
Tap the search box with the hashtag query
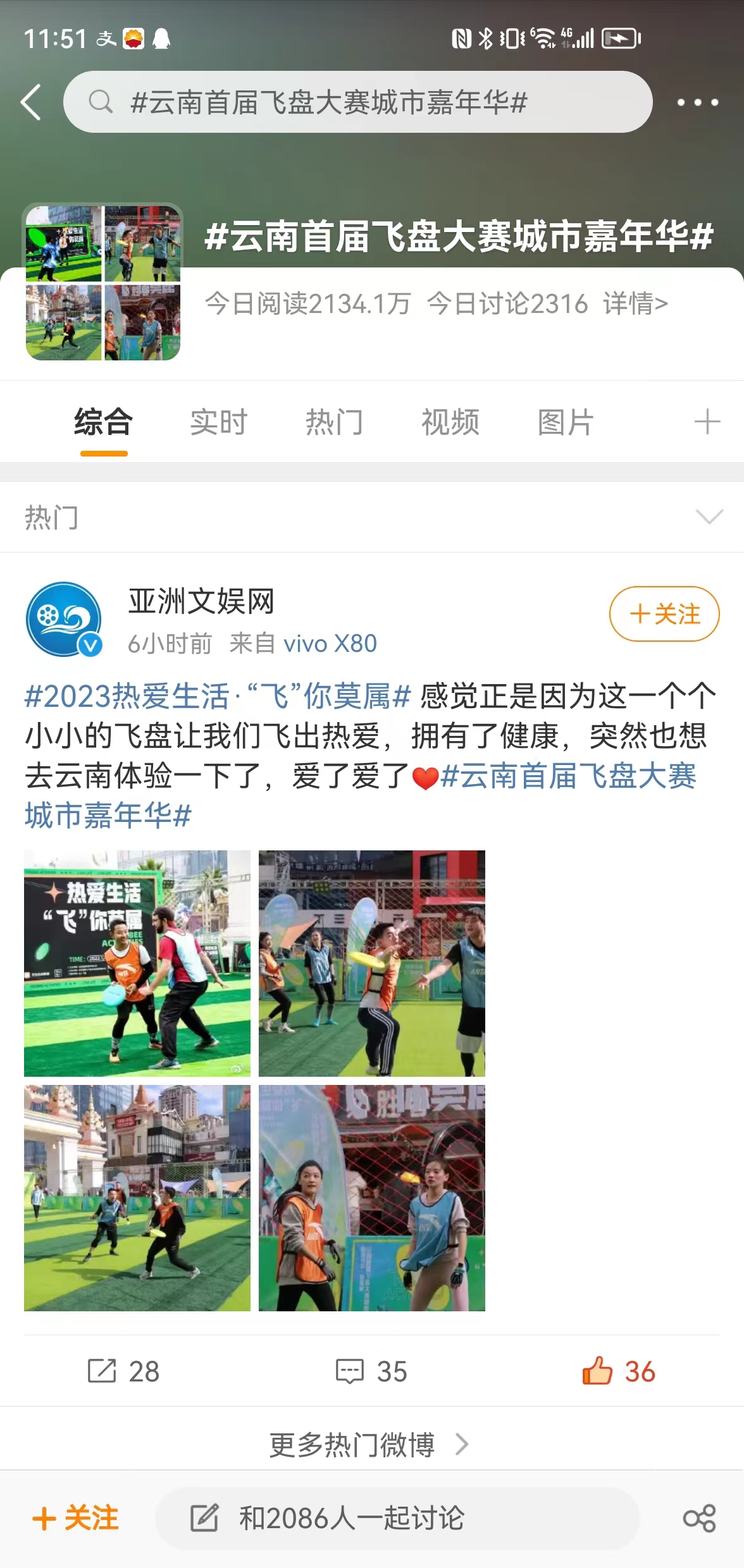click(357, 102)
